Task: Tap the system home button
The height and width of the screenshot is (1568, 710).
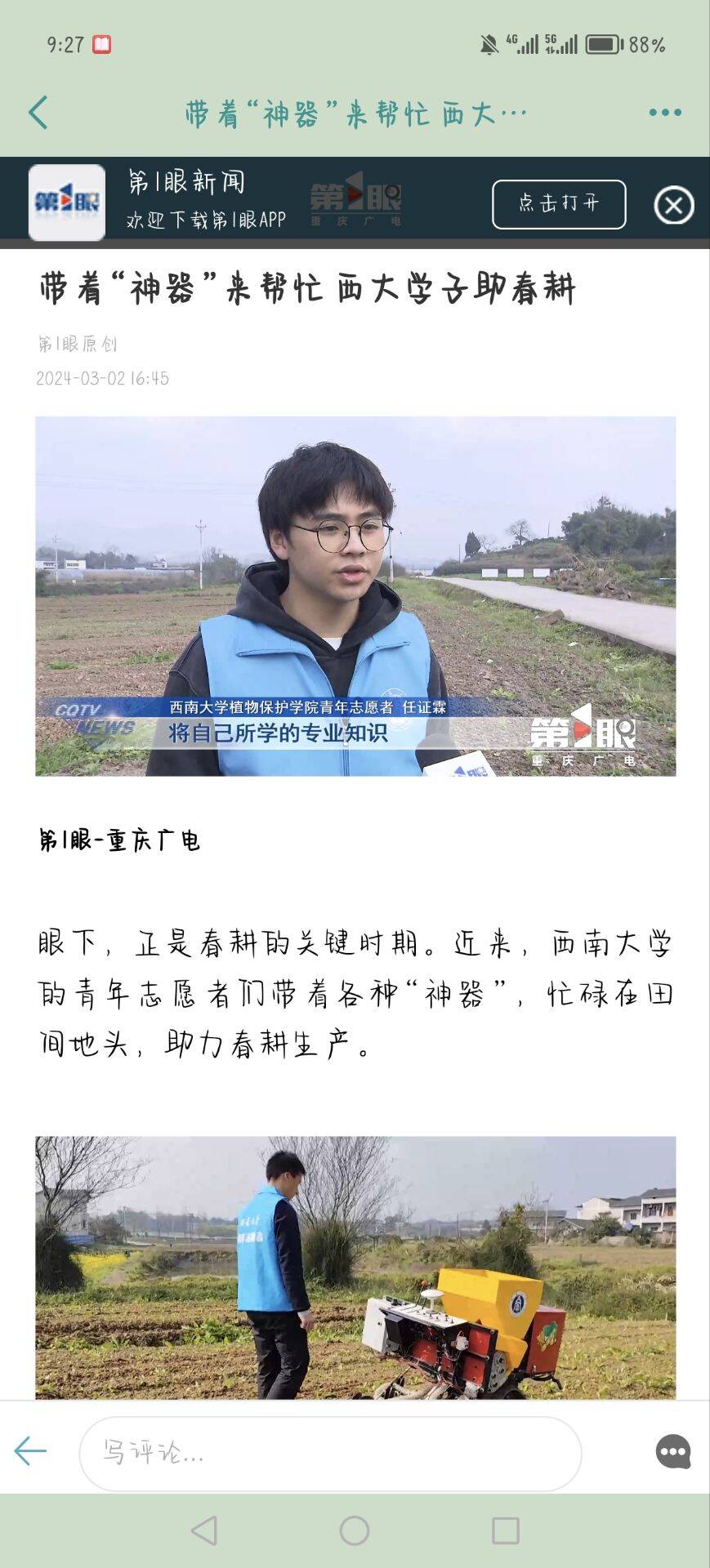Action: coord(355,1530)
